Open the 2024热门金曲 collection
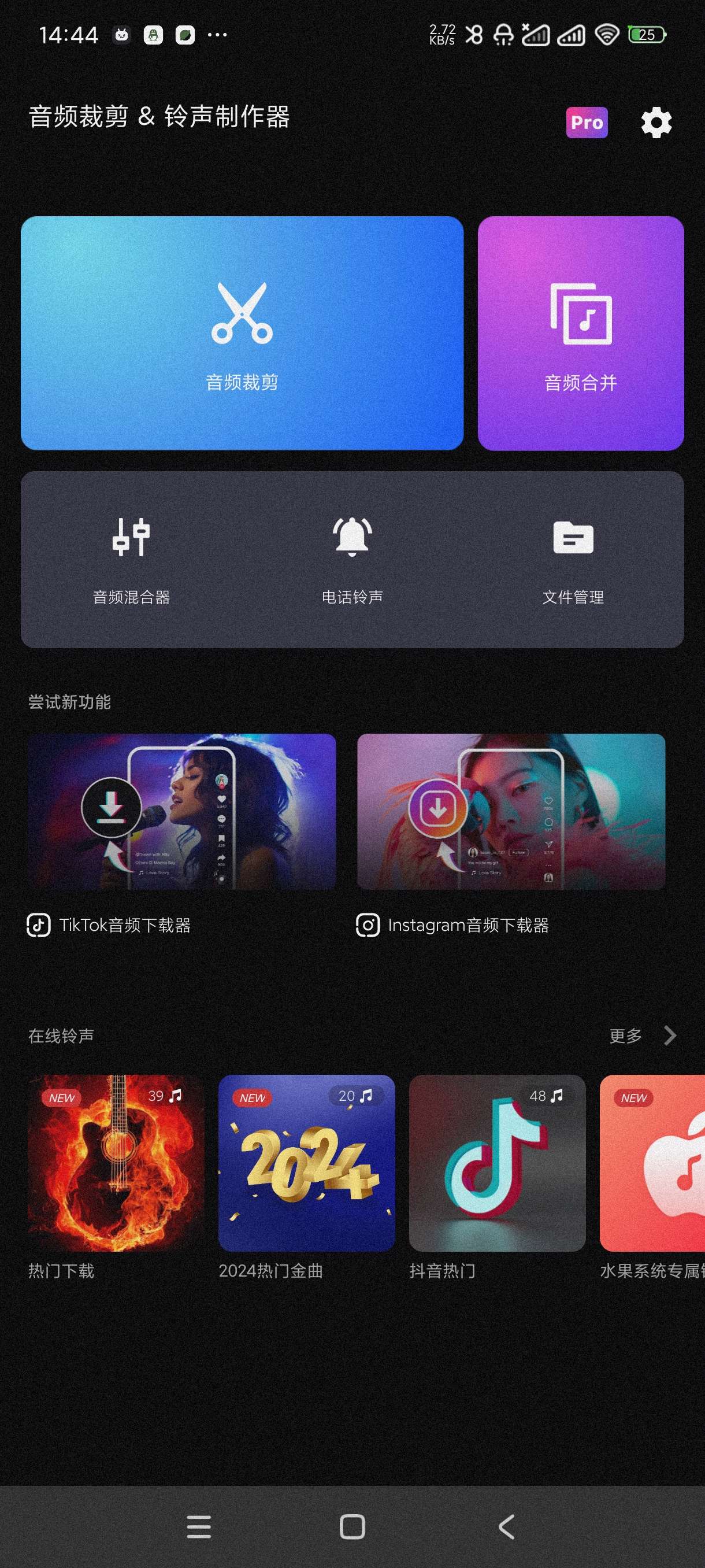Image resolution: width=705 pixels, height=1568 pixels. click(x=307, y=1163)
